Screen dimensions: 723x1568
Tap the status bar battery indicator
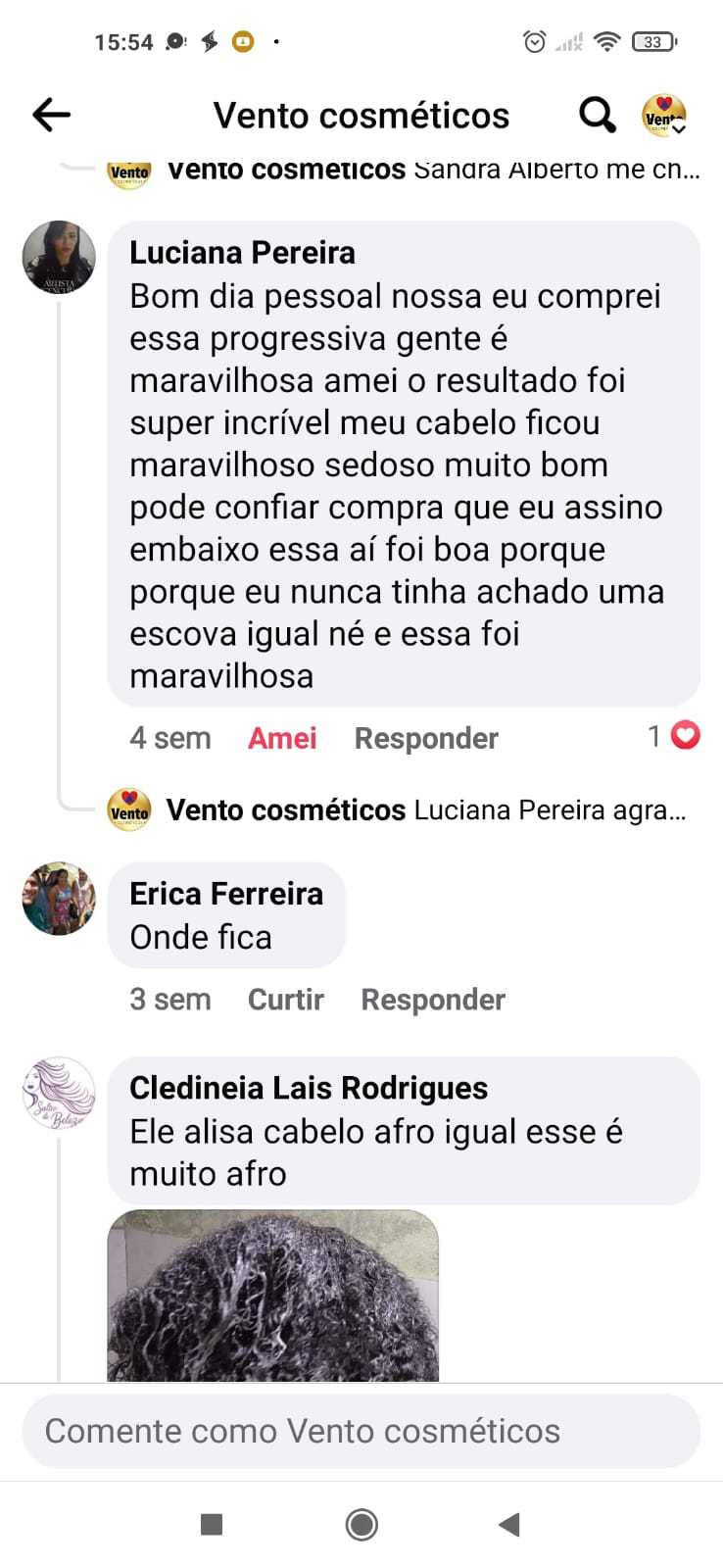point(652,42)
